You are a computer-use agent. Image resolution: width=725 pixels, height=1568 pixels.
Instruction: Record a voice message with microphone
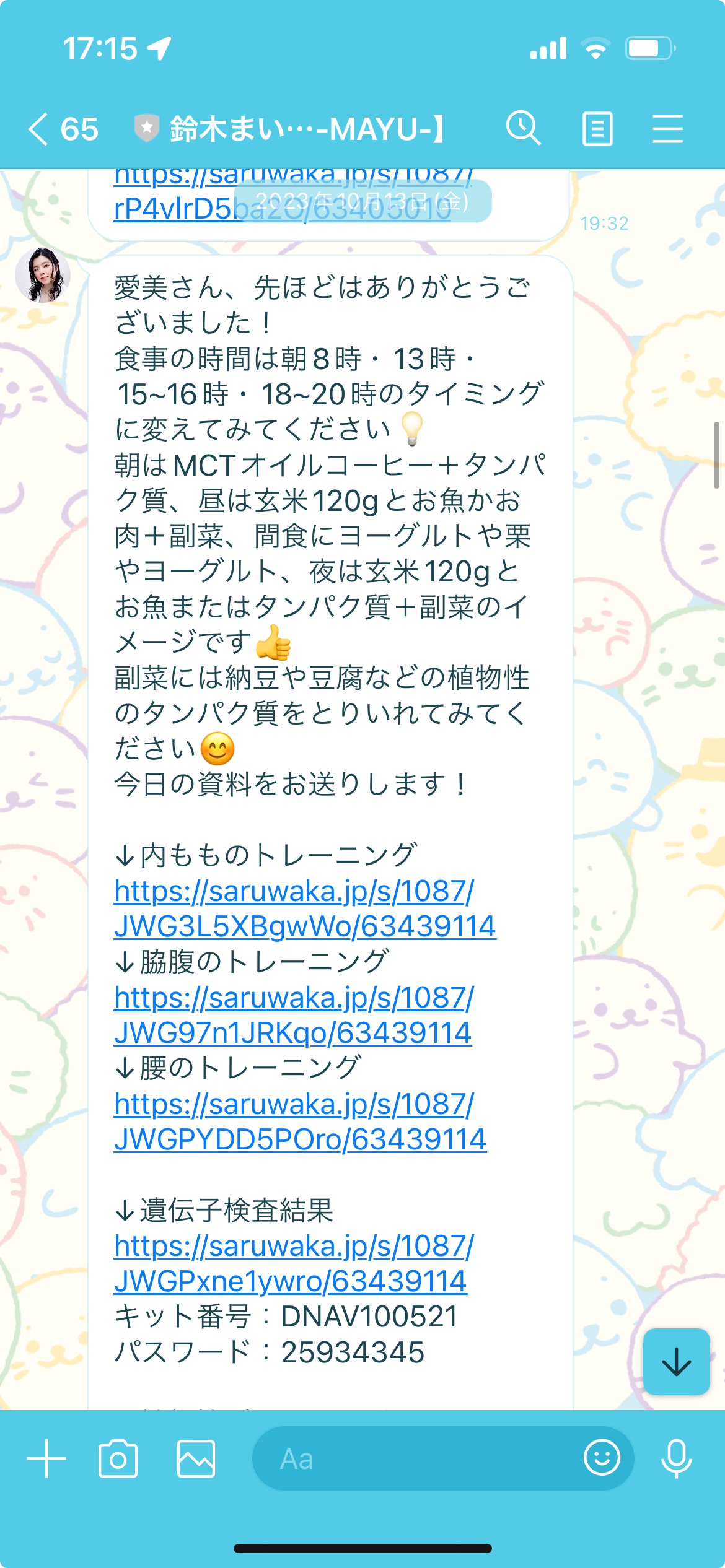click(x=677, y=1458)
